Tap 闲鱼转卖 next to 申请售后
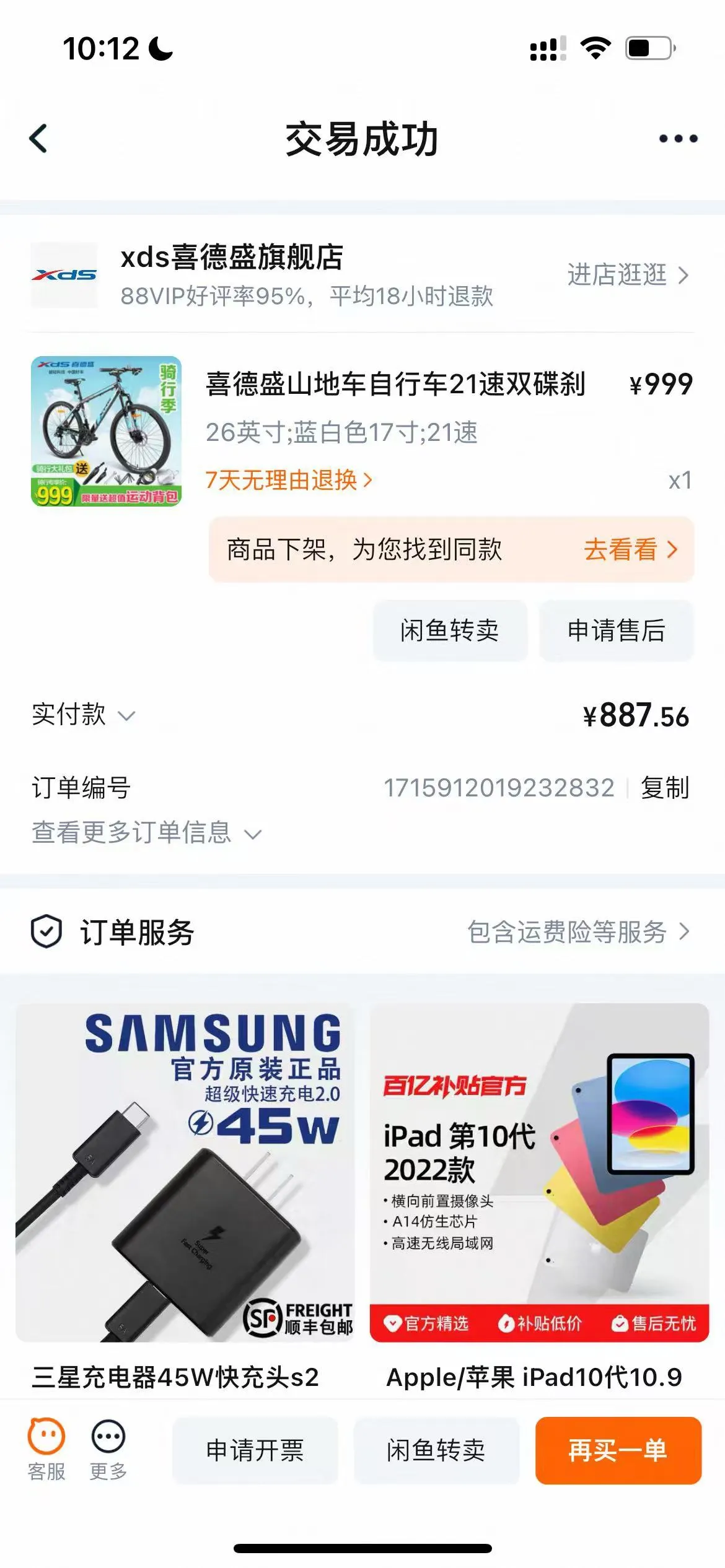The image size is (725, 1568). pyautogui.click(x=450, y=630)
